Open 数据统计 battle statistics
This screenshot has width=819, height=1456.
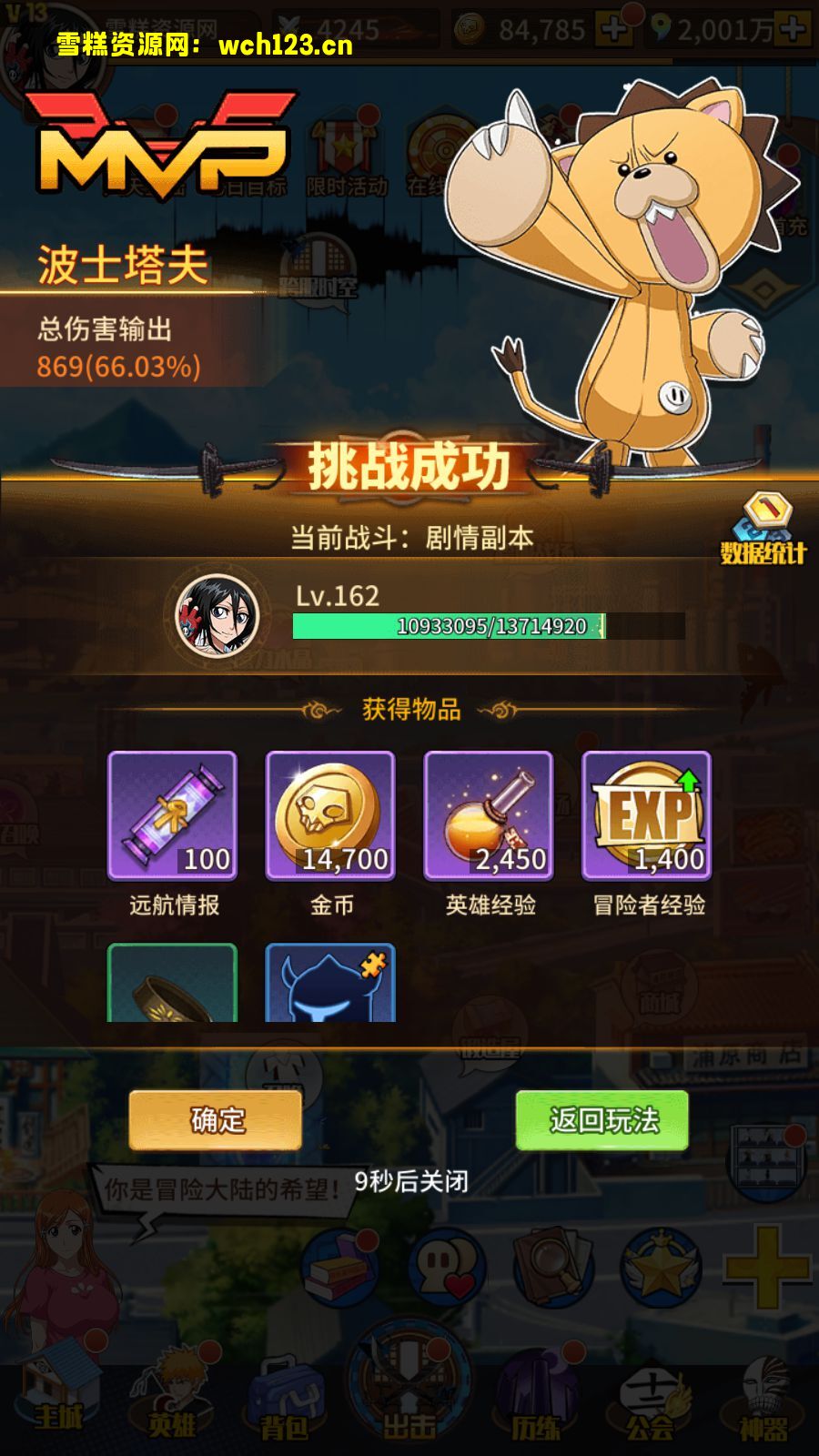763,530
